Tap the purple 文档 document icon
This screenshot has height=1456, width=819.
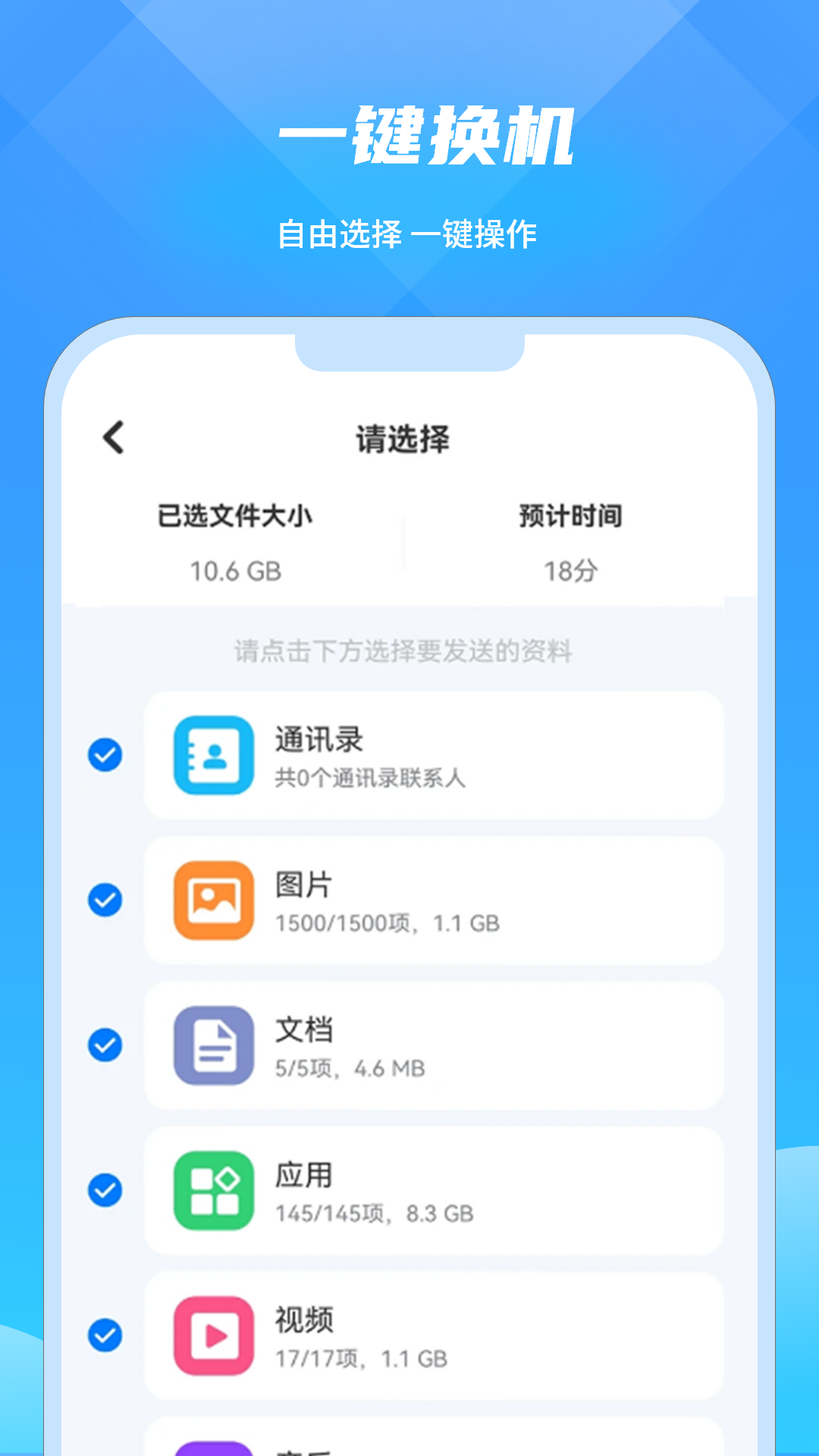(214, 1046)
